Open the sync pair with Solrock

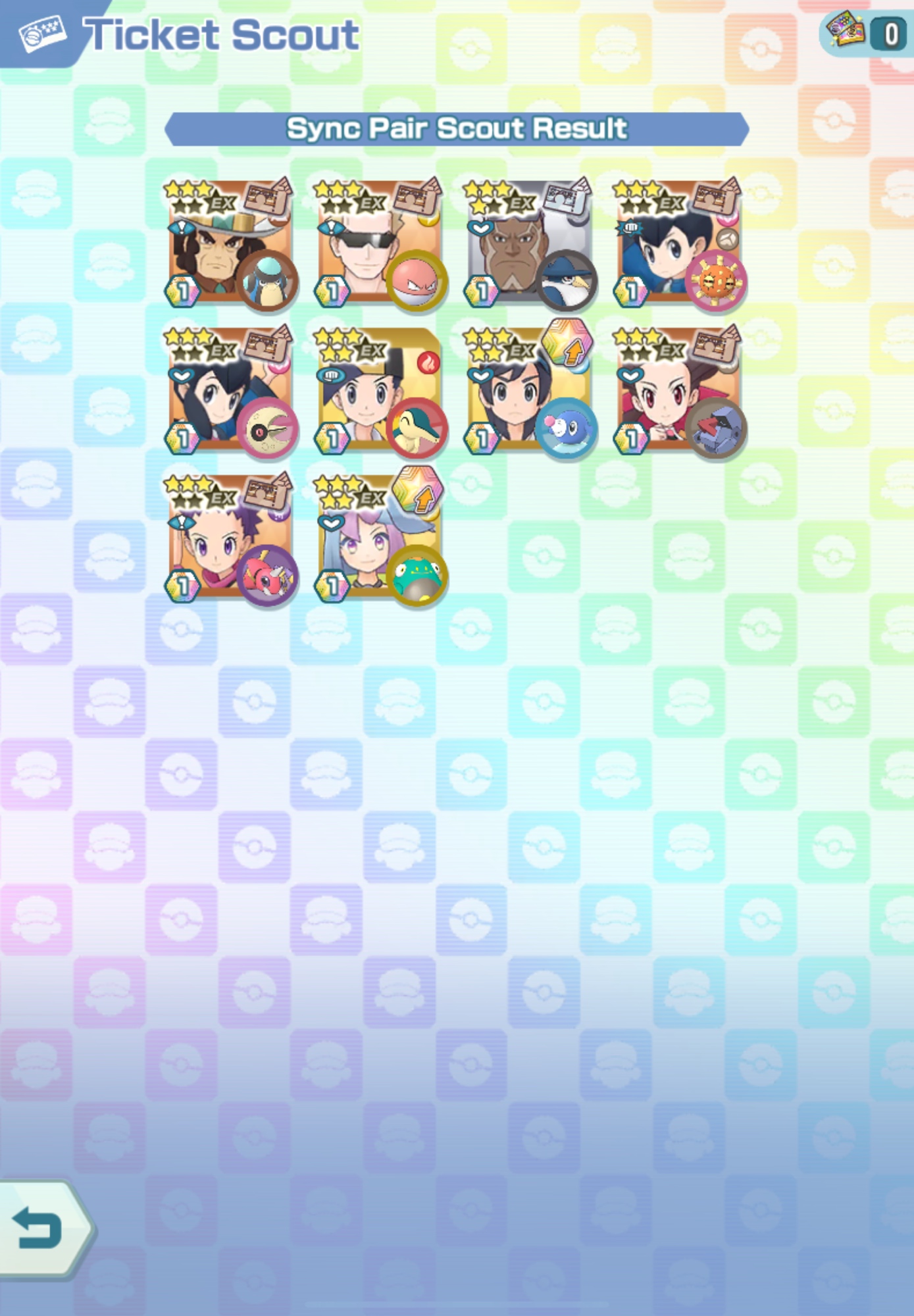pos(678,243)
